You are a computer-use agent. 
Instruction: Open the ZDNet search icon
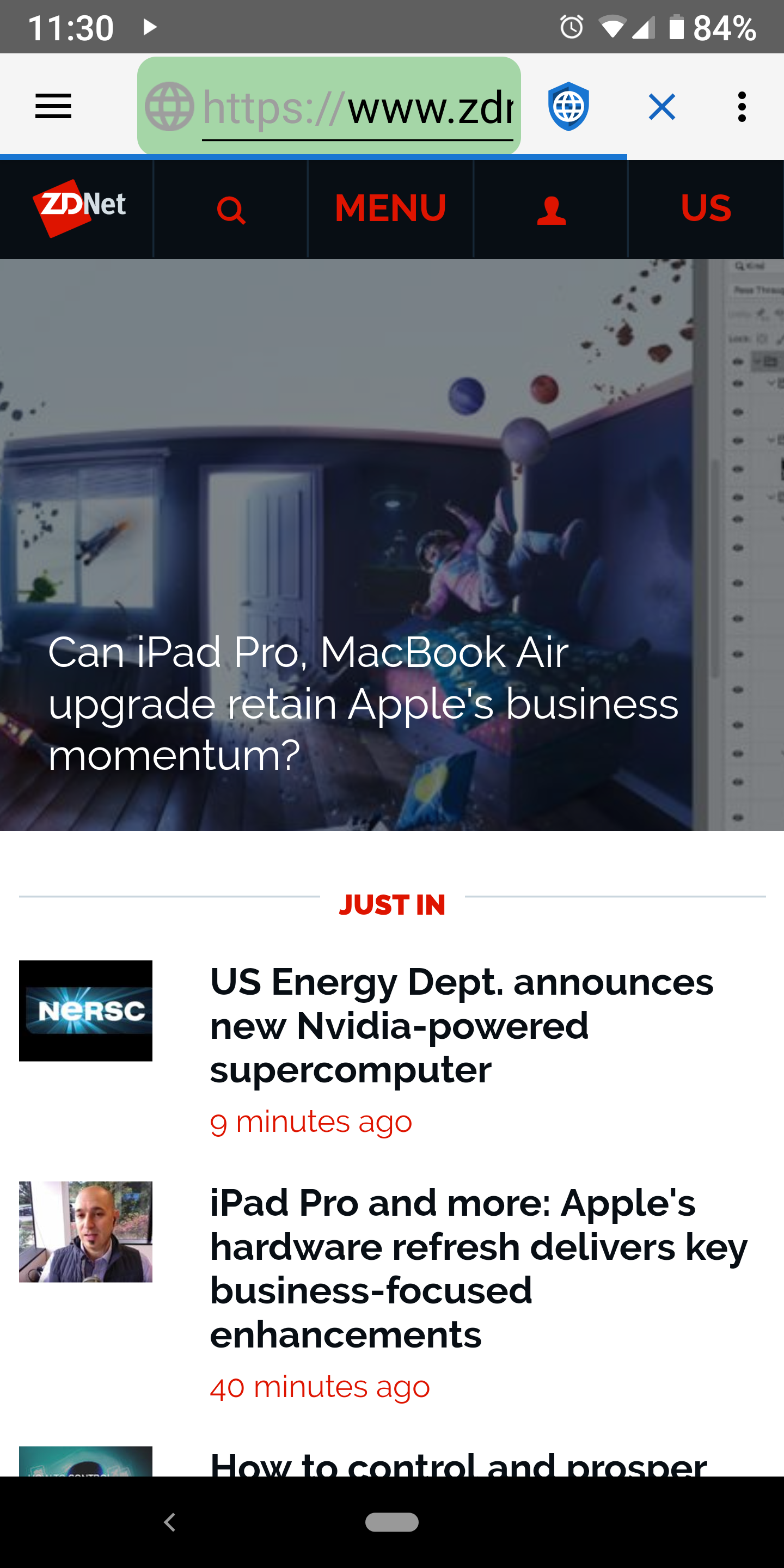pos(231,210)
